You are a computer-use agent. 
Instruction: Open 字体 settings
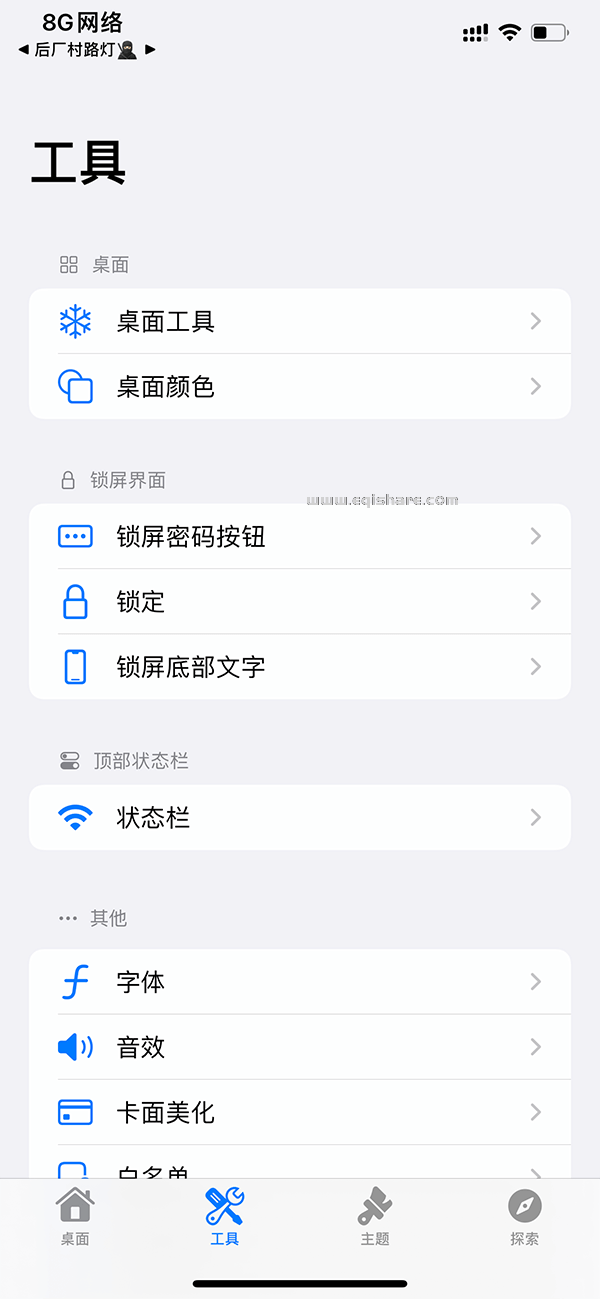coord(300,982)
